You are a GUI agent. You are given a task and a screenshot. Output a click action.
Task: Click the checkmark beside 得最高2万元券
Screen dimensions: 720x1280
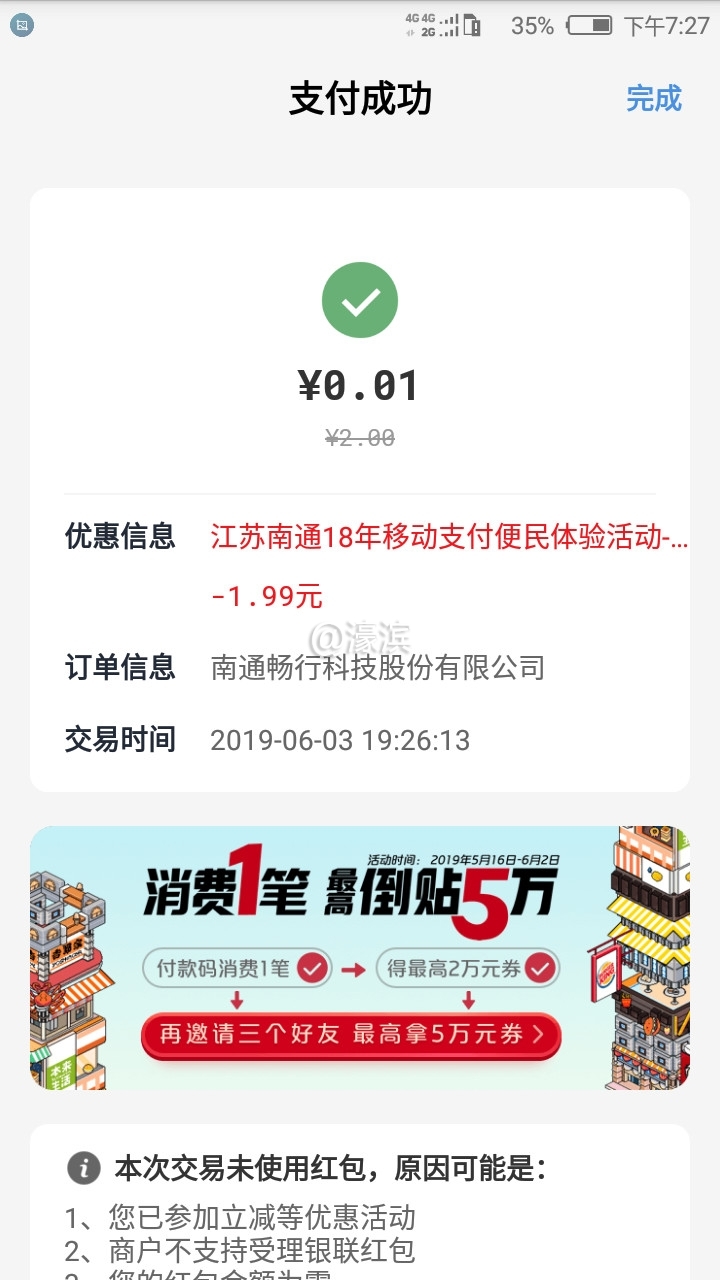[x=543, y=969]
